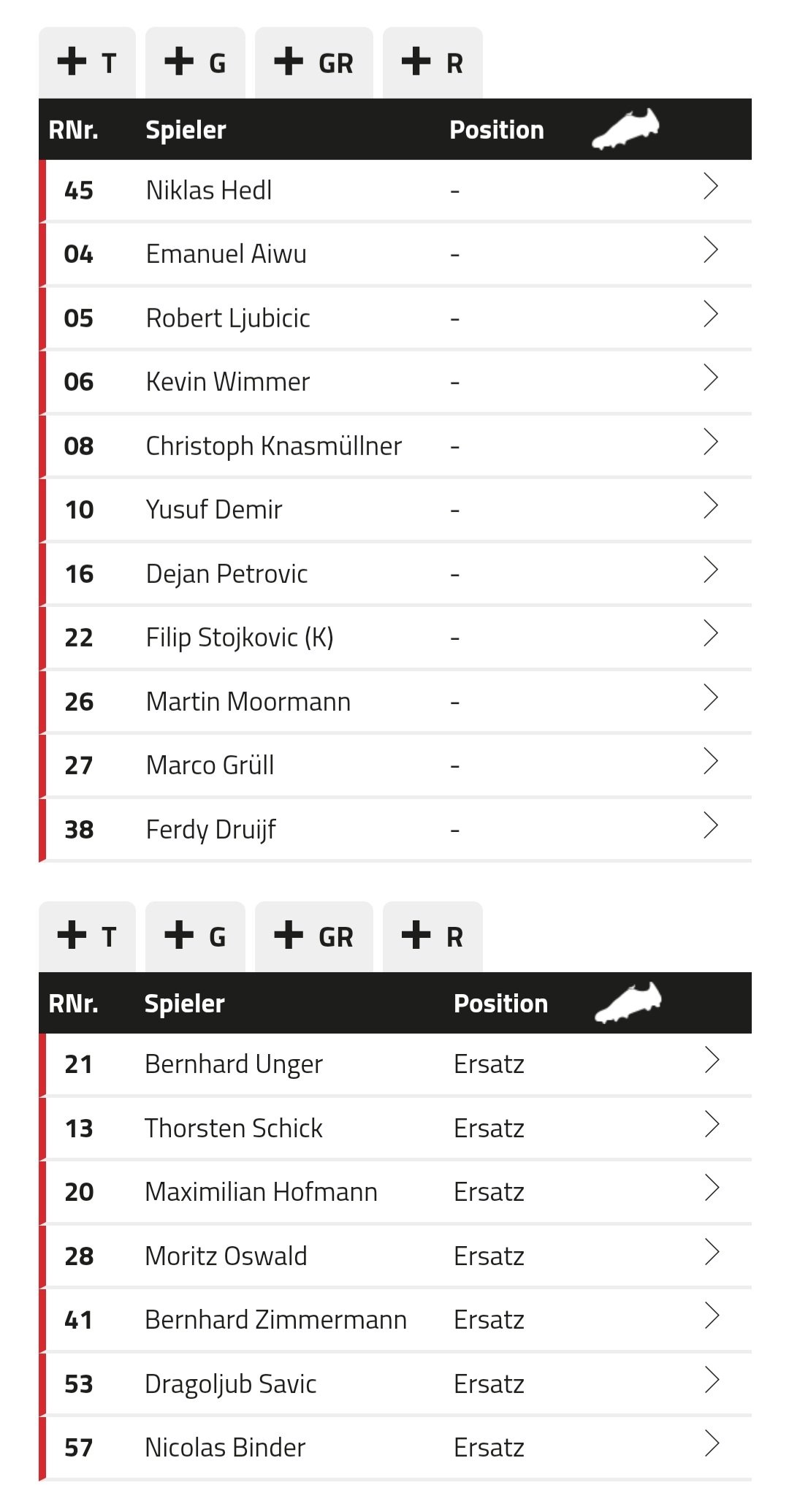Open Kevin Wimmer's entry
This screenshot has width=789, height=1512.
395,382
